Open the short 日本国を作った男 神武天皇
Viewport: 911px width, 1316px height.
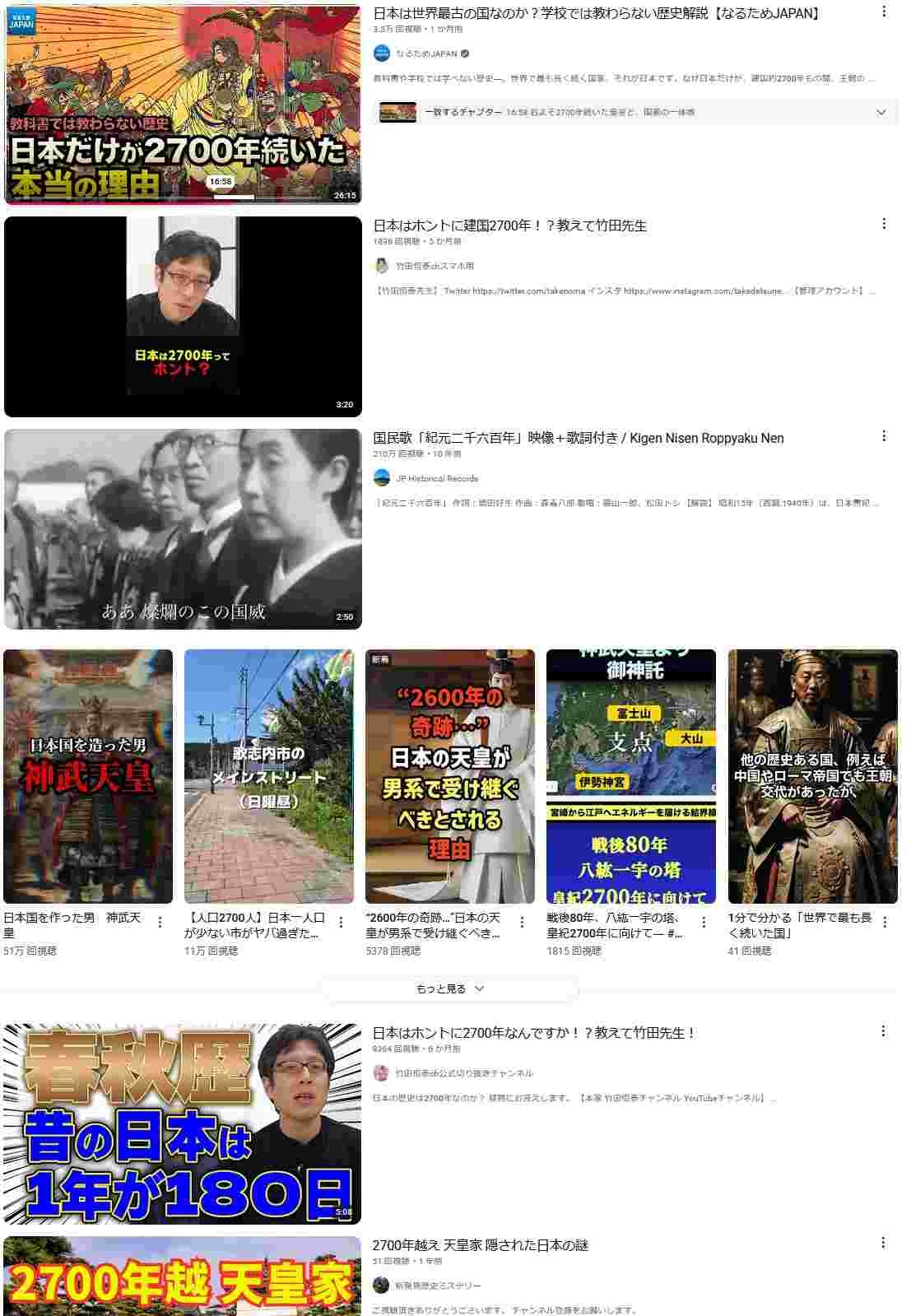[88, 776]
